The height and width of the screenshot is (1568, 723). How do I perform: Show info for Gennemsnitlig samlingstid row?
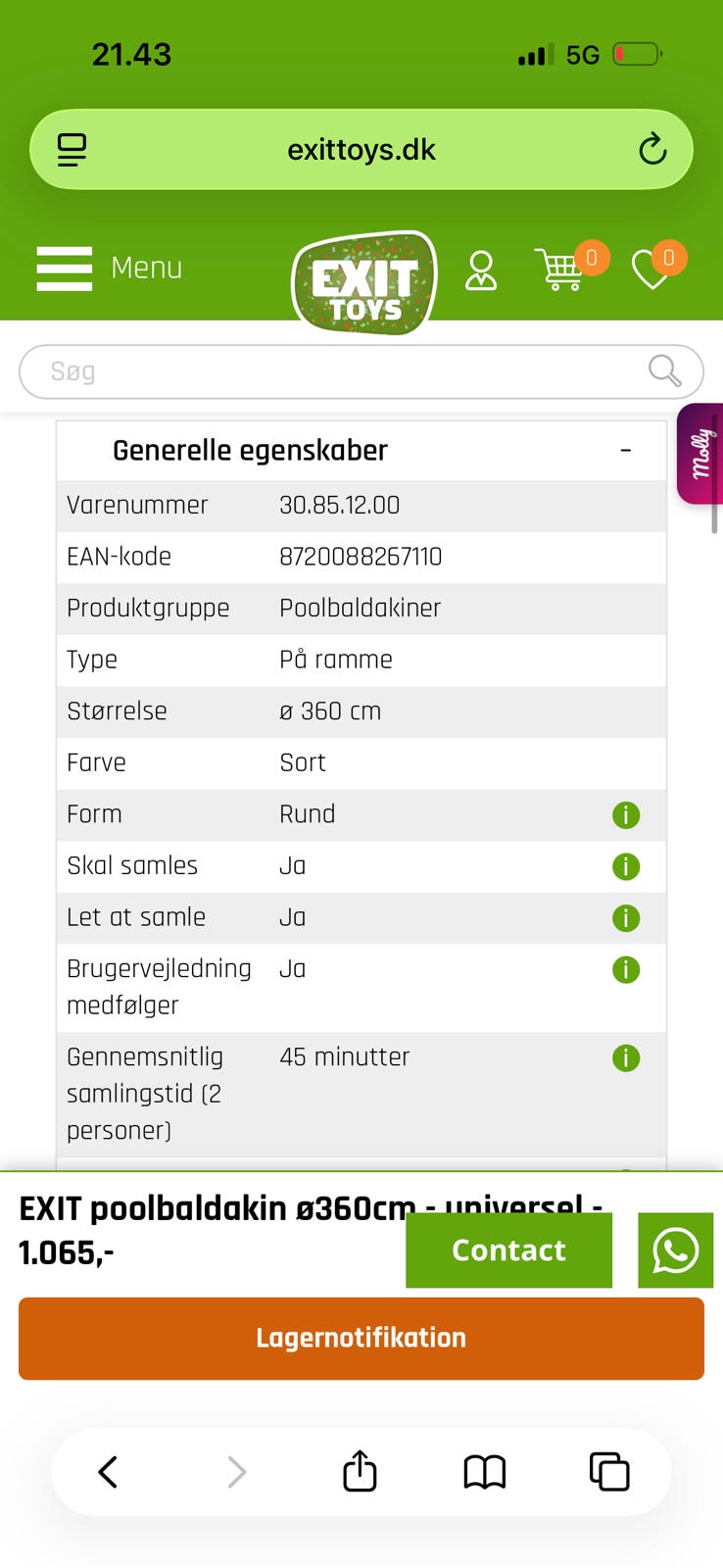pyautogui.click(x=626, y=1058)
